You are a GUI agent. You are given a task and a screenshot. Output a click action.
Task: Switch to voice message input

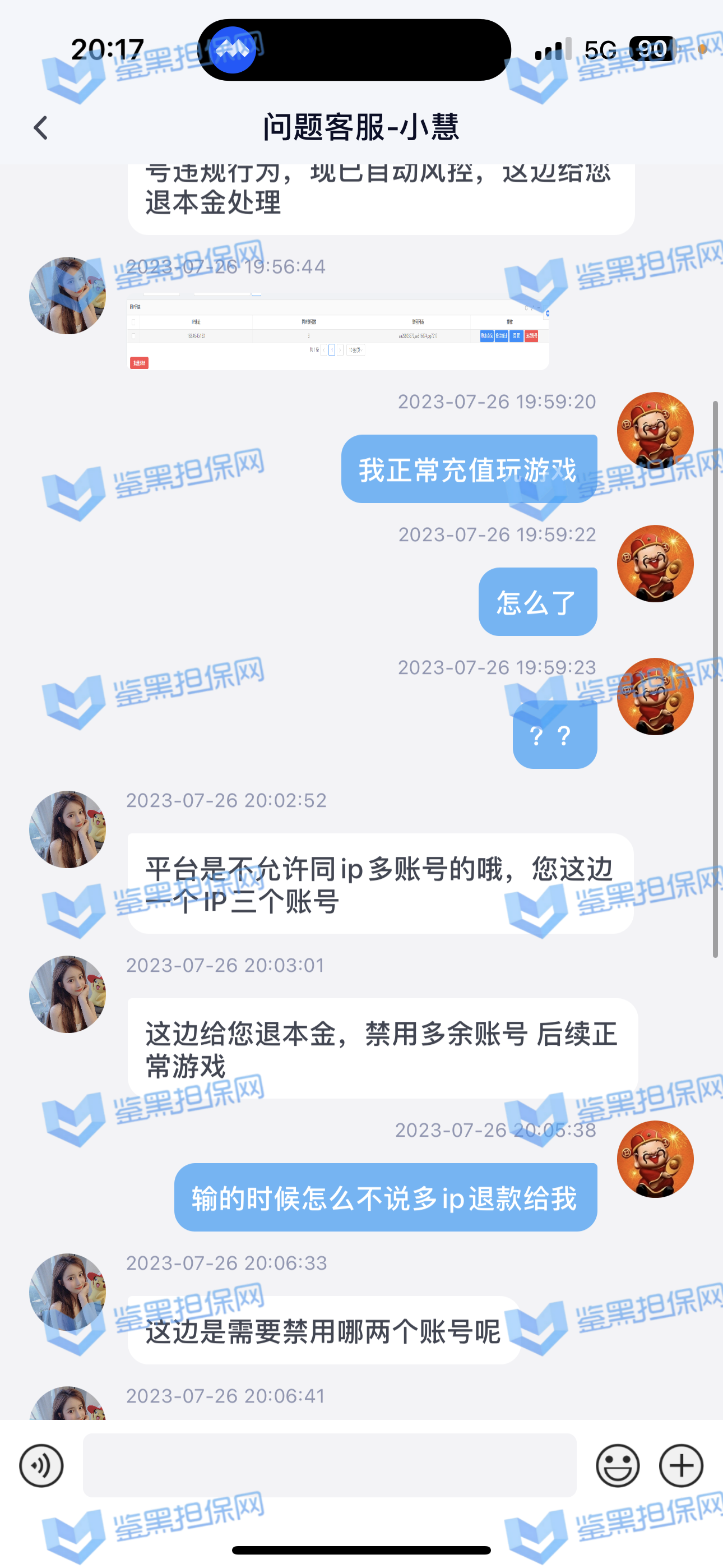pos(41,1465)
